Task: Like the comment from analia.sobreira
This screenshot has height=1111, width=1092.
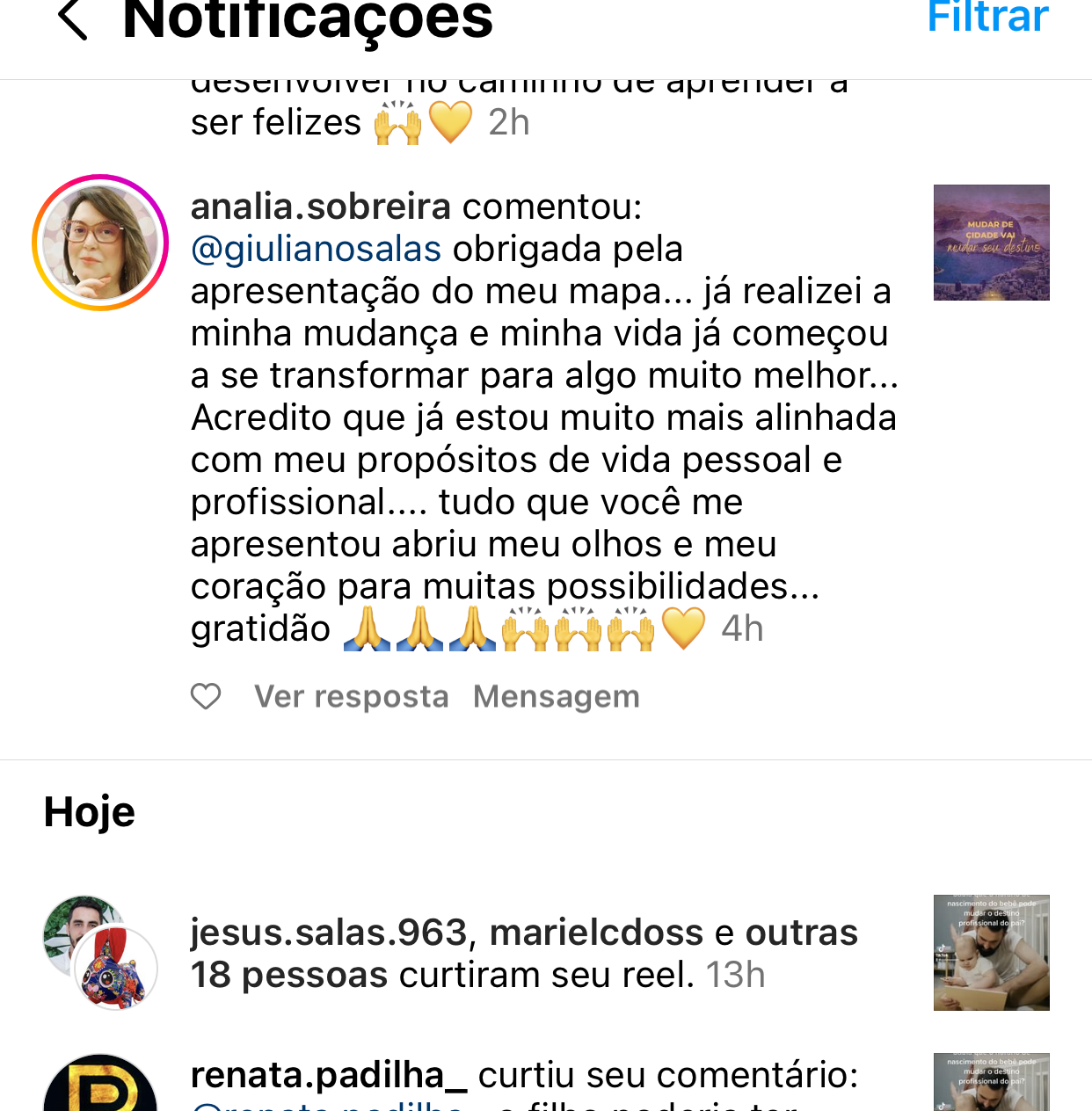Action: [x=206, y=696]
